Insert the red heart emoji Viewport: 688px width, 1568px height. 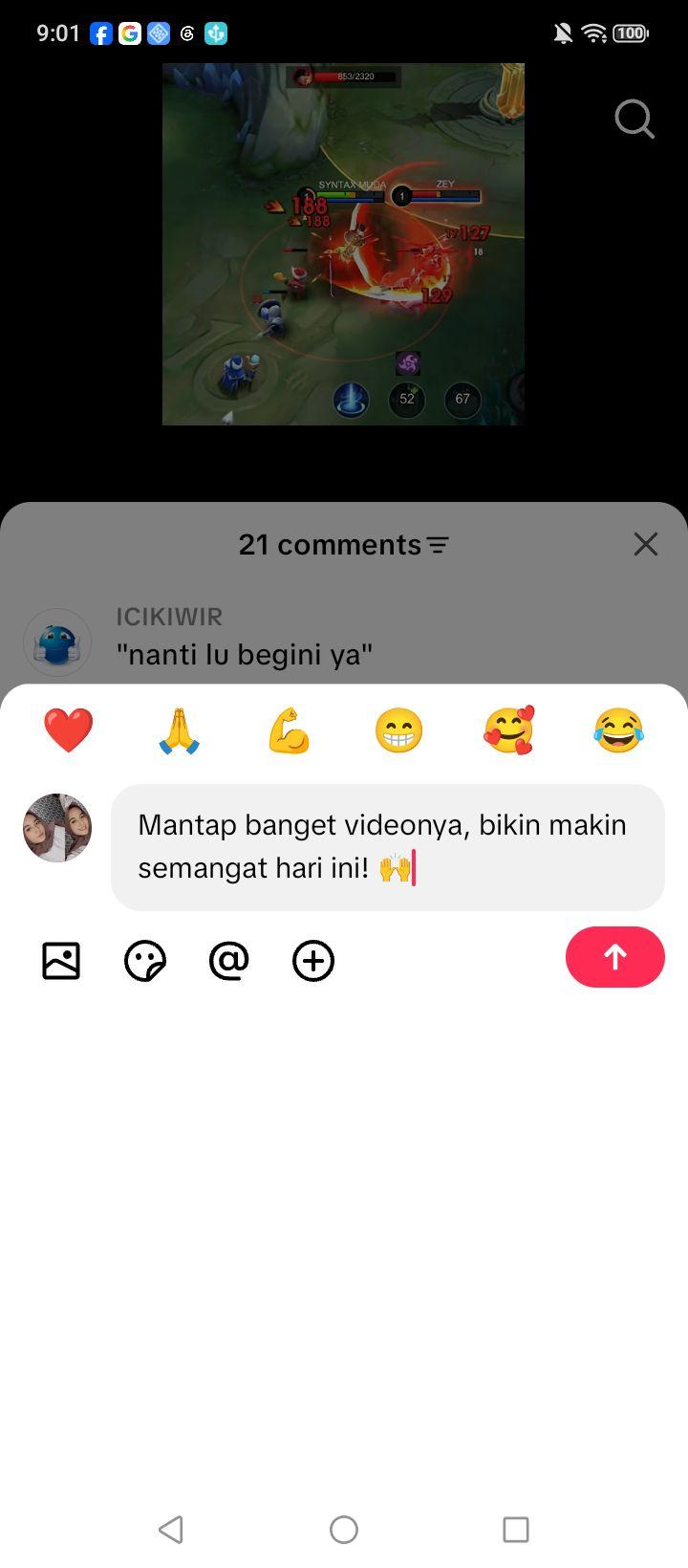(x=69, y=730)
